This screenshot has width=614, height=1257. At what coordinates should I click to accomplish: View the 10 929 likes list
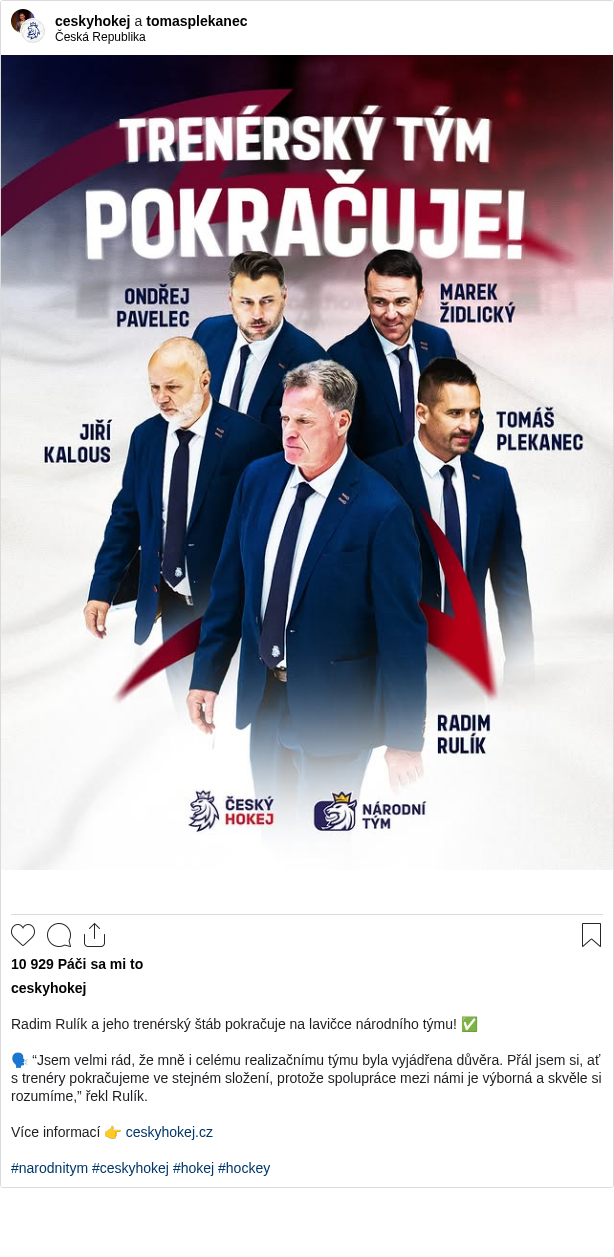click(x=77, y=964)
